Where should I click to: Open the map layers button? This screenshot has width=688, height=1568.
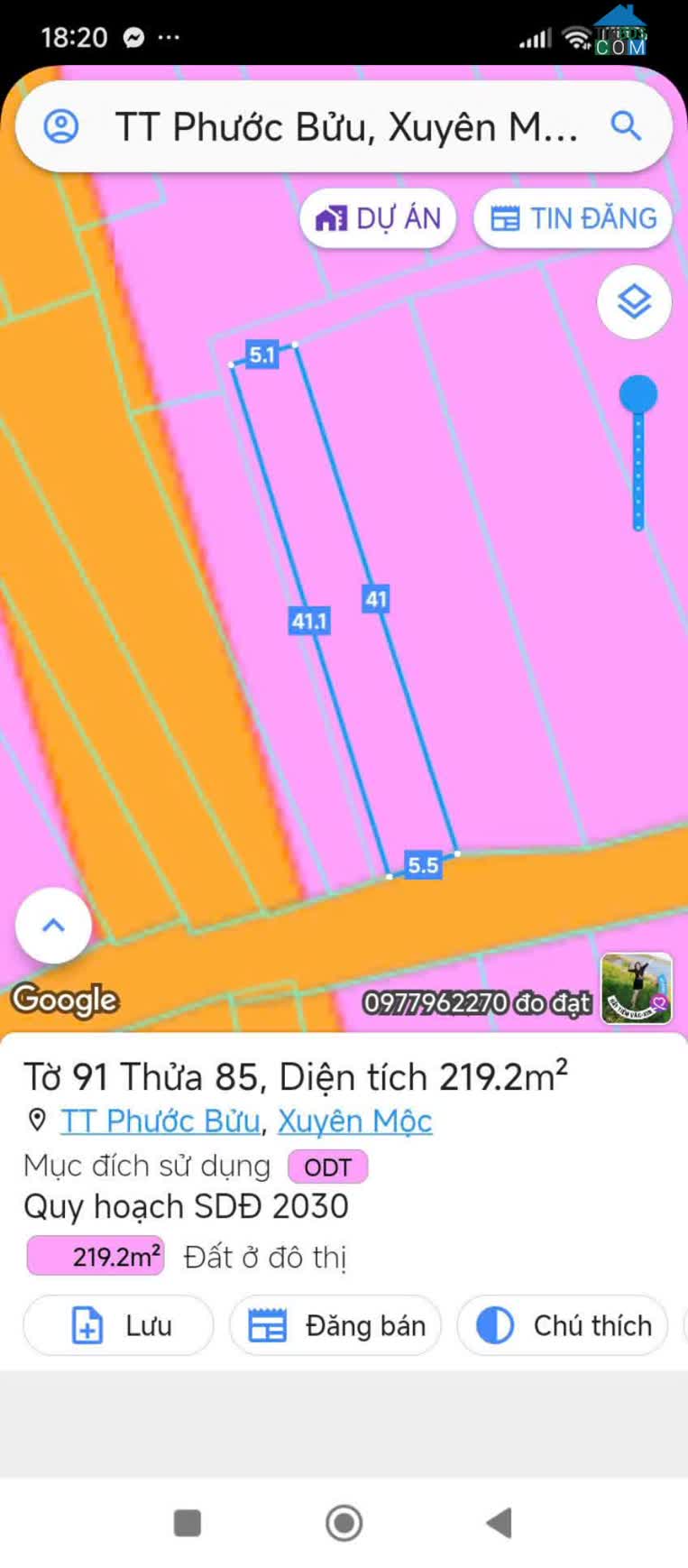[x=634, y=302]
